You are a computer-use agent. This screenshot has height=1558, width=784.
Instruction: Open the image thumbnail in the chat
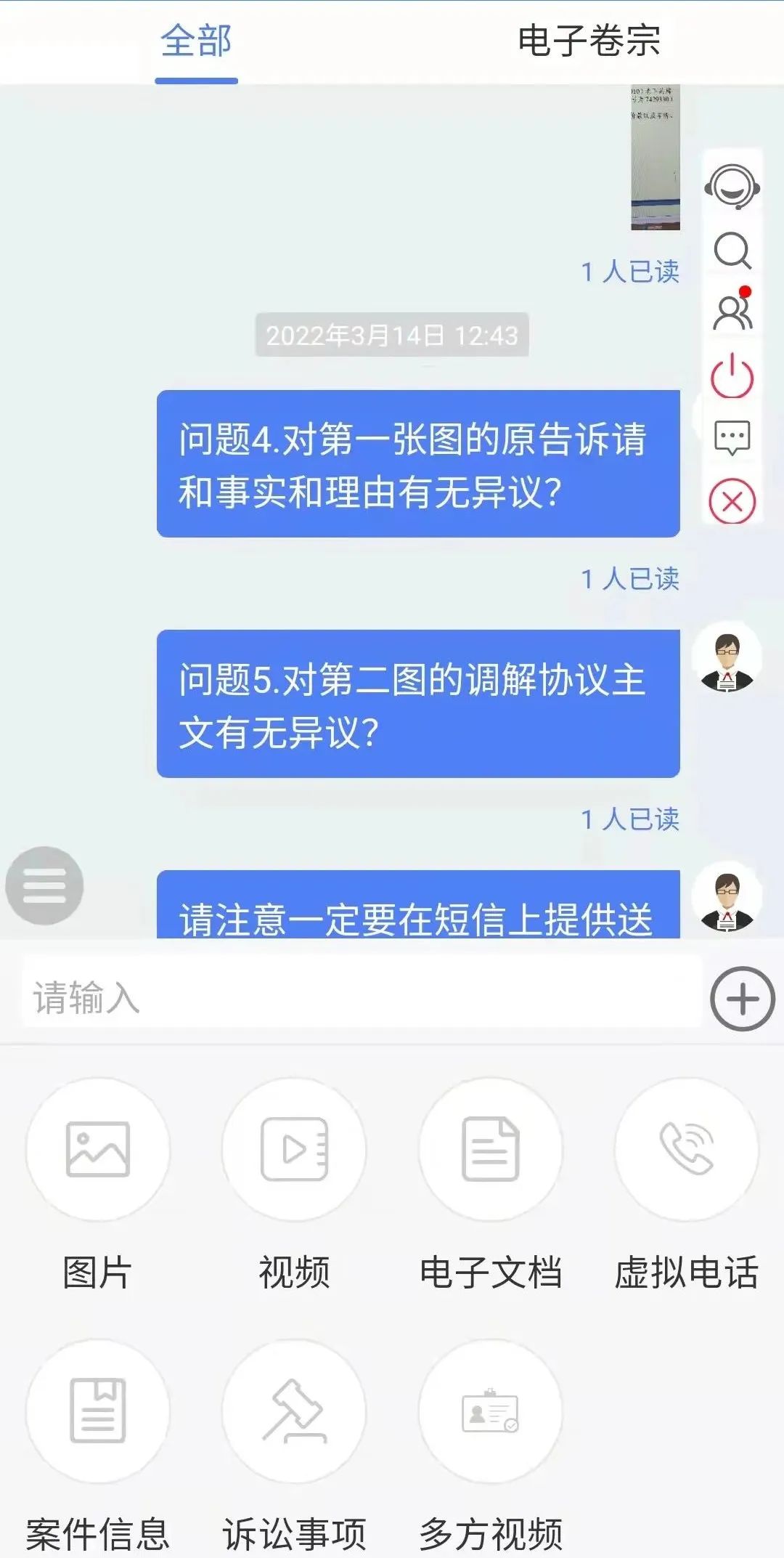655,158
